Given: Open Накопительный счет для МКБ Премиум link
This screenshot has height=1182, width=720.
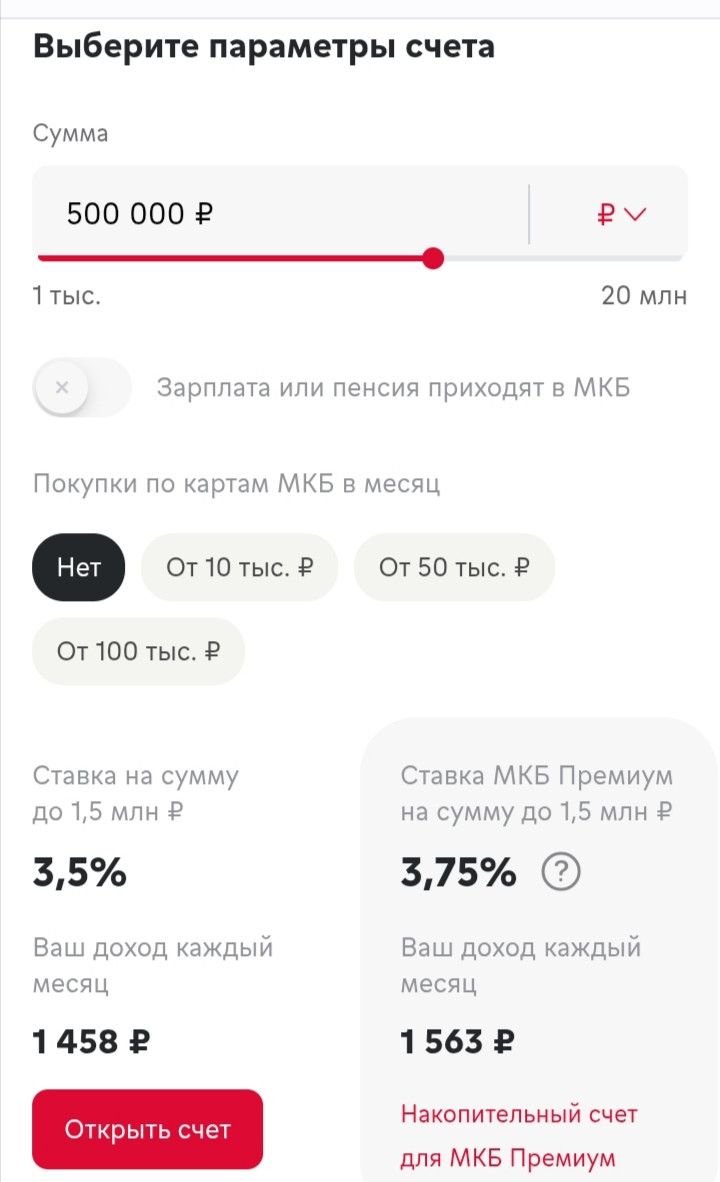Looking at the screenshot, I should coord(519,1135).
